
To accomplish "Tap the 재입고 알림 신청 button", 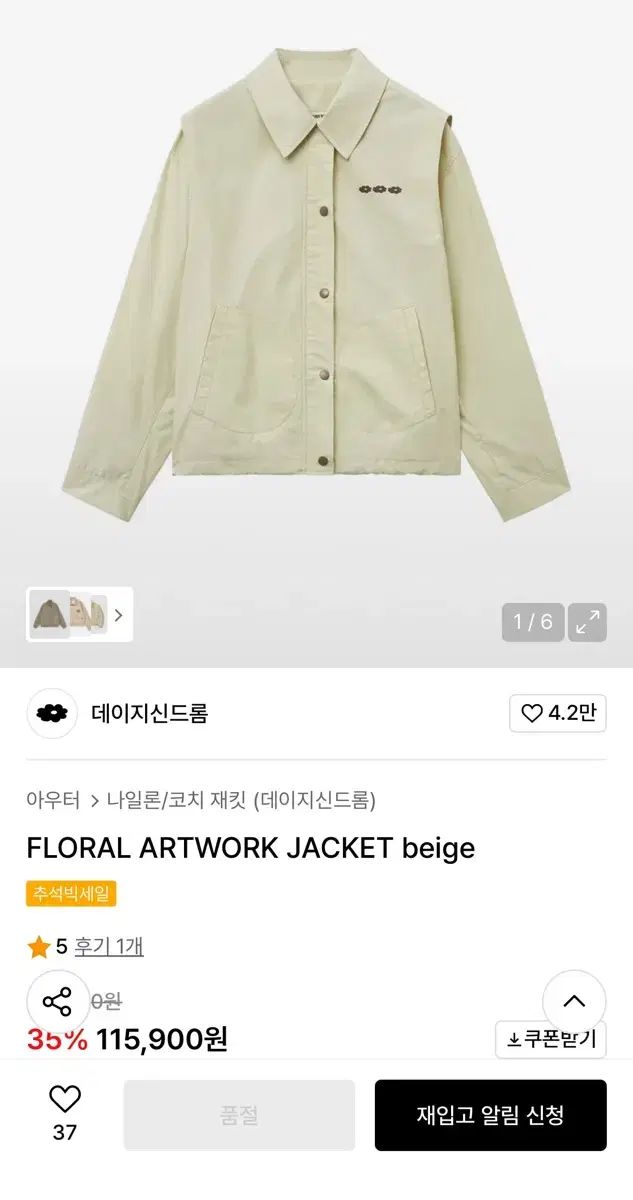I will pos(490,1115).
